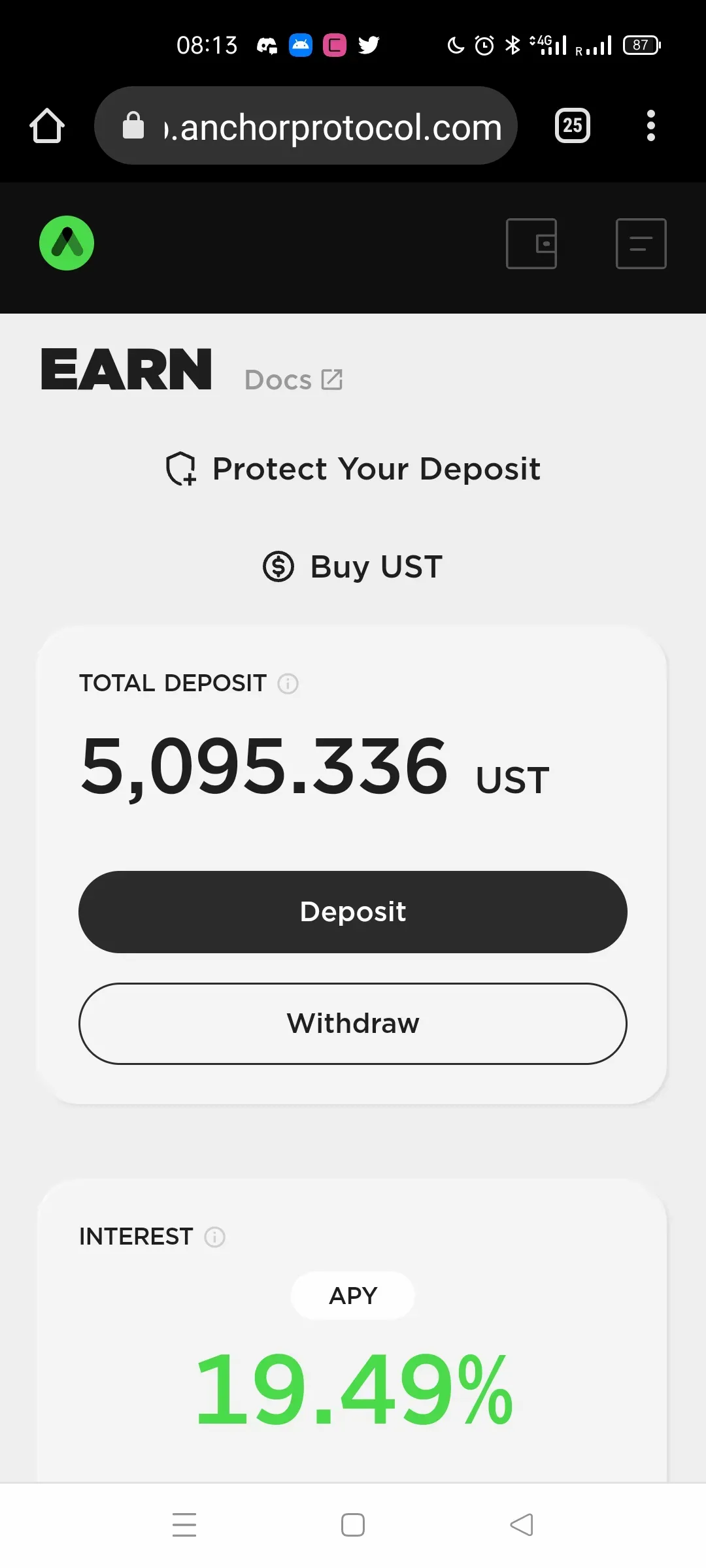Open the site navigation menu

[x=641, y=244]
